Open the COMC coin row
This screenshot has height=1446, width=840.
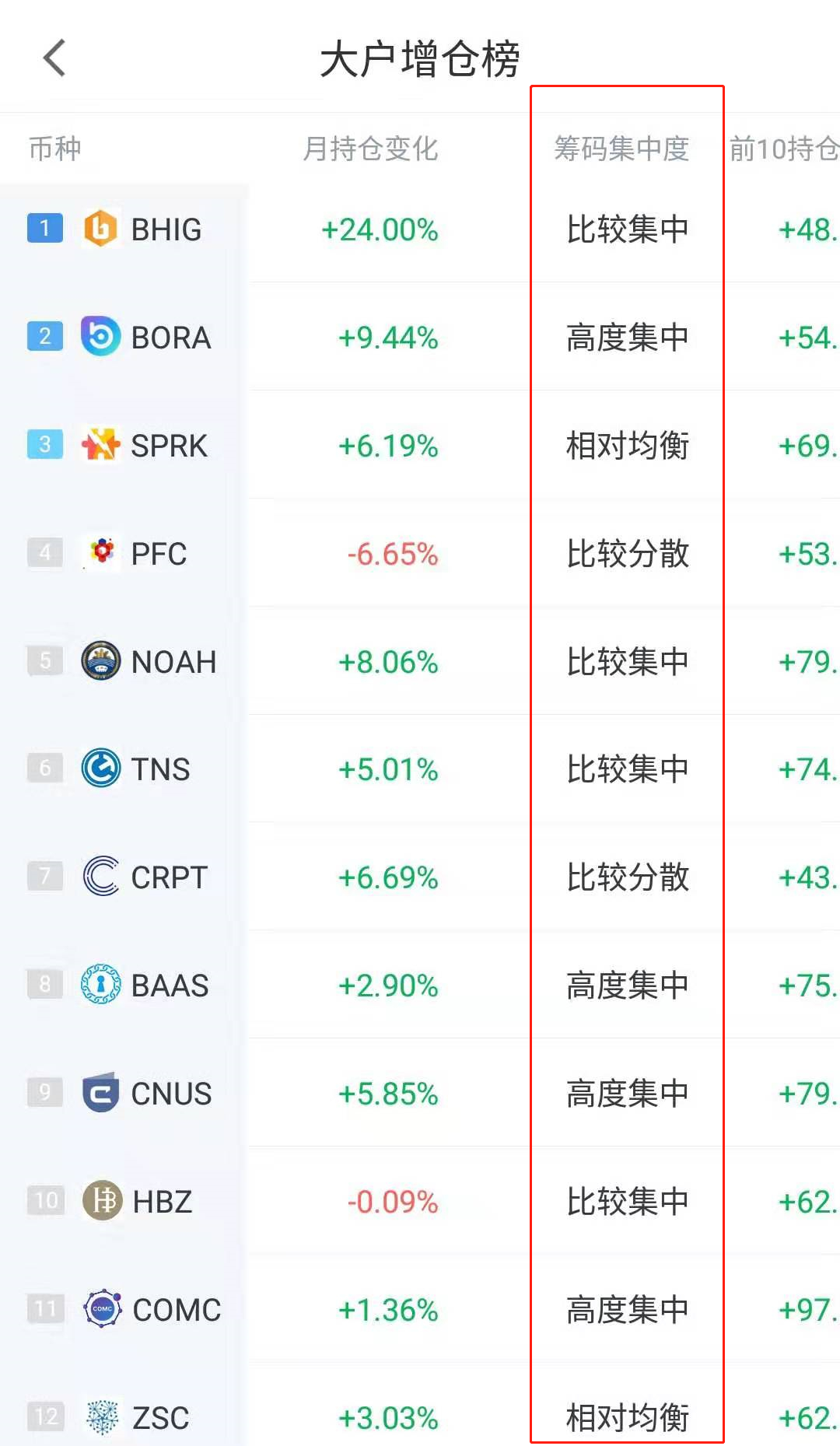click(420, 1309)
